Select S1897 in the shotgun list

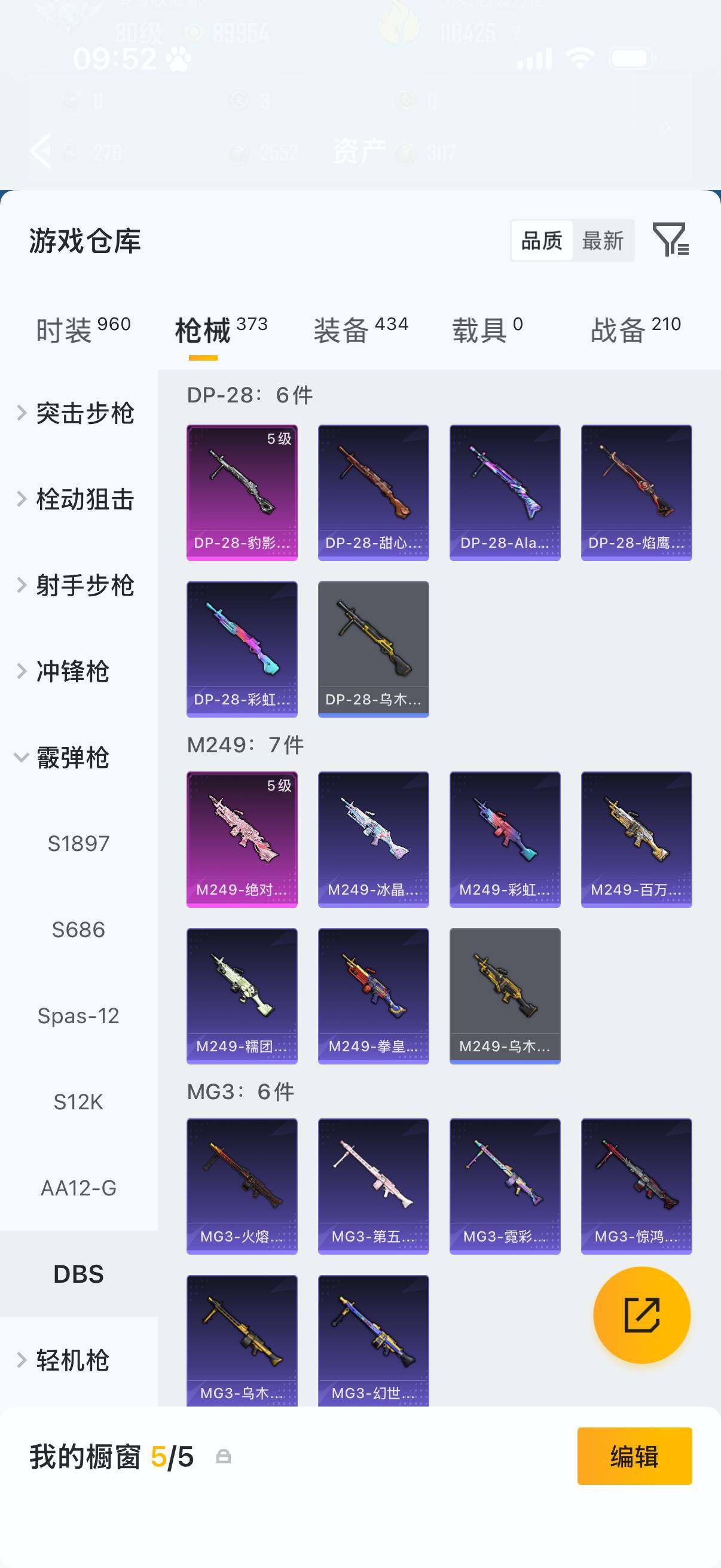pyautogui.click(x=78, y=843)
